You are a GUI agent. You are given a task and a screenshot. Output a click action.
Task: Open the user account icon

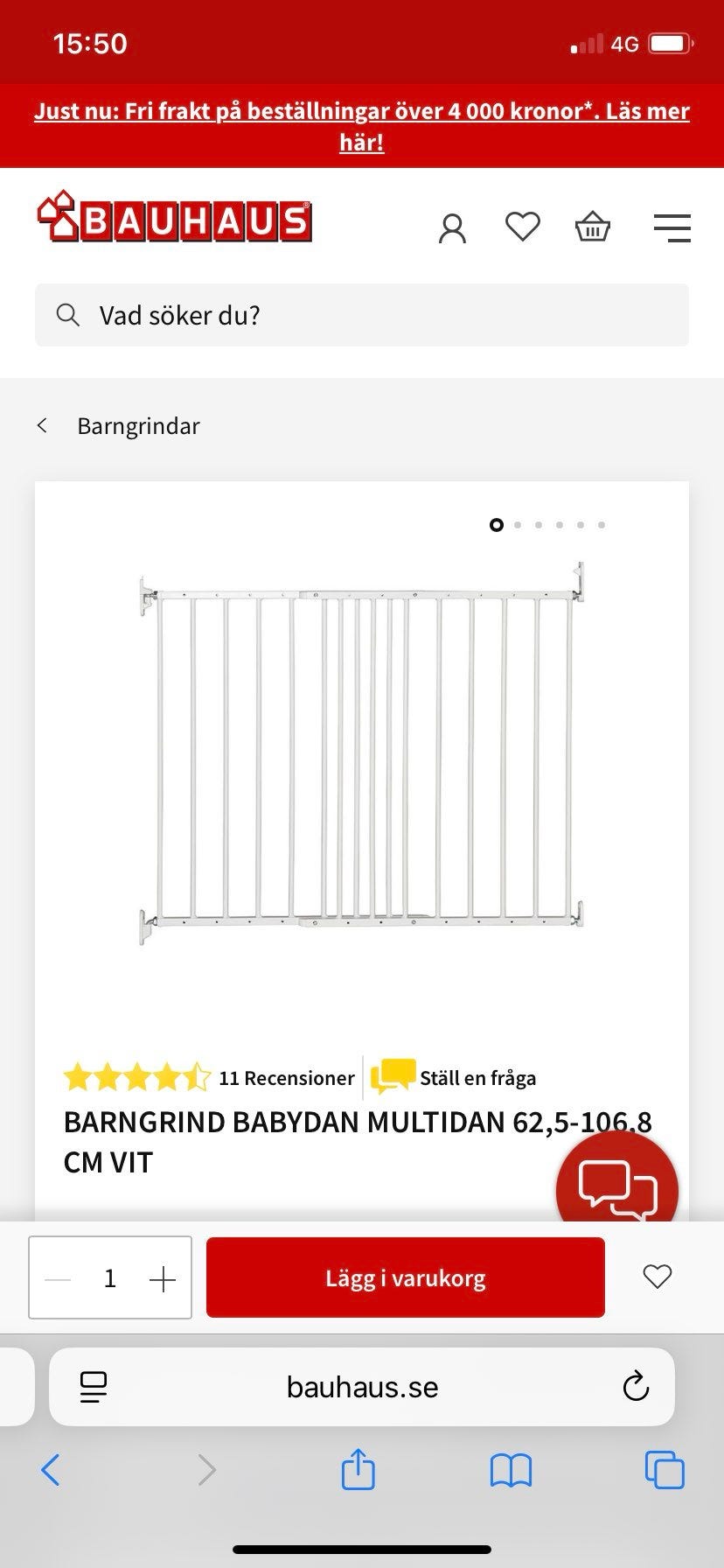(452, 228)
